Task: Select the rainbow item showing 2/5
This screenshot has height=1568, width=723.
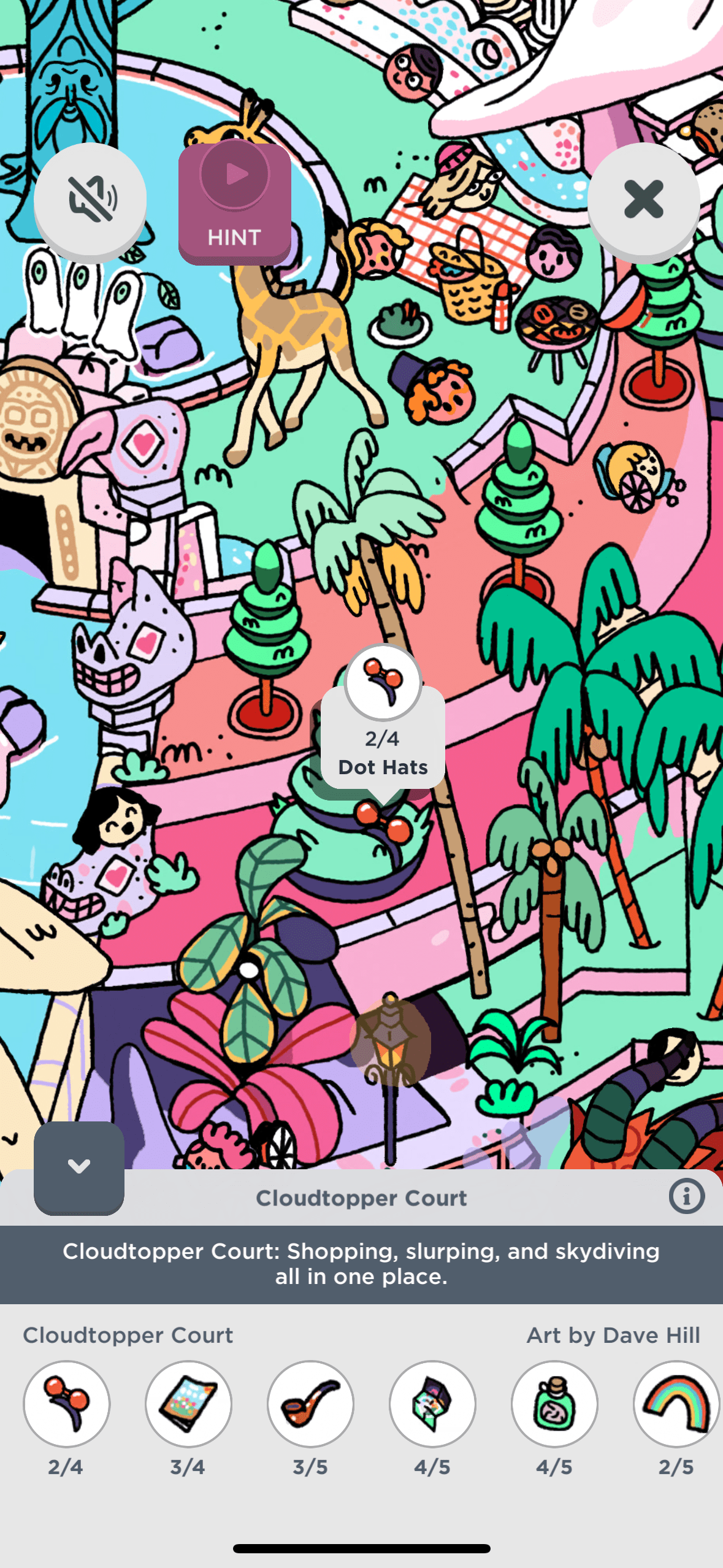Action: [676, 1404]
